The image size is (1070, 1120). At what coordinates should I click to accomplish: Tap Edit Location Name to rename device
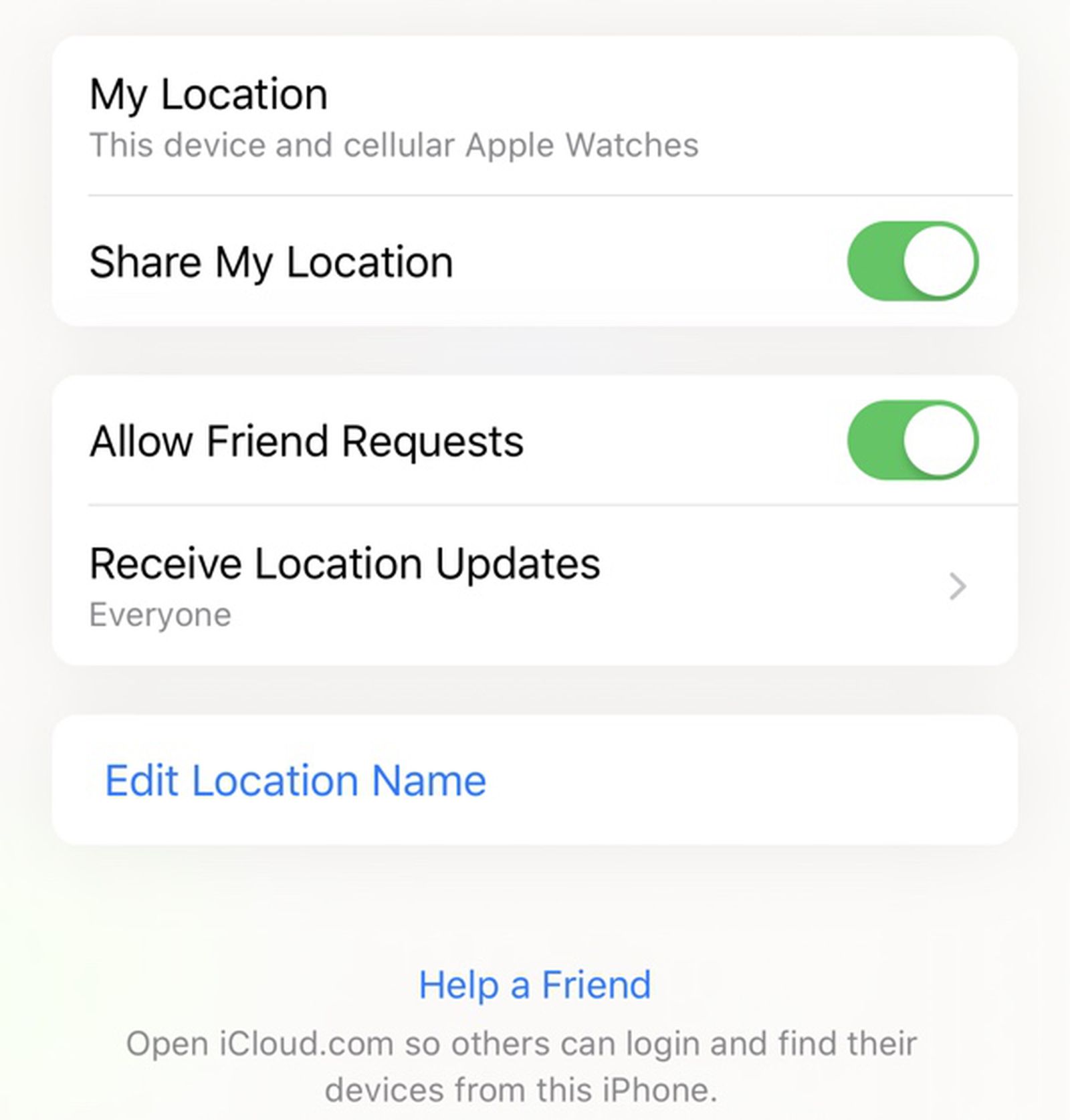click(x=296, y=779)
